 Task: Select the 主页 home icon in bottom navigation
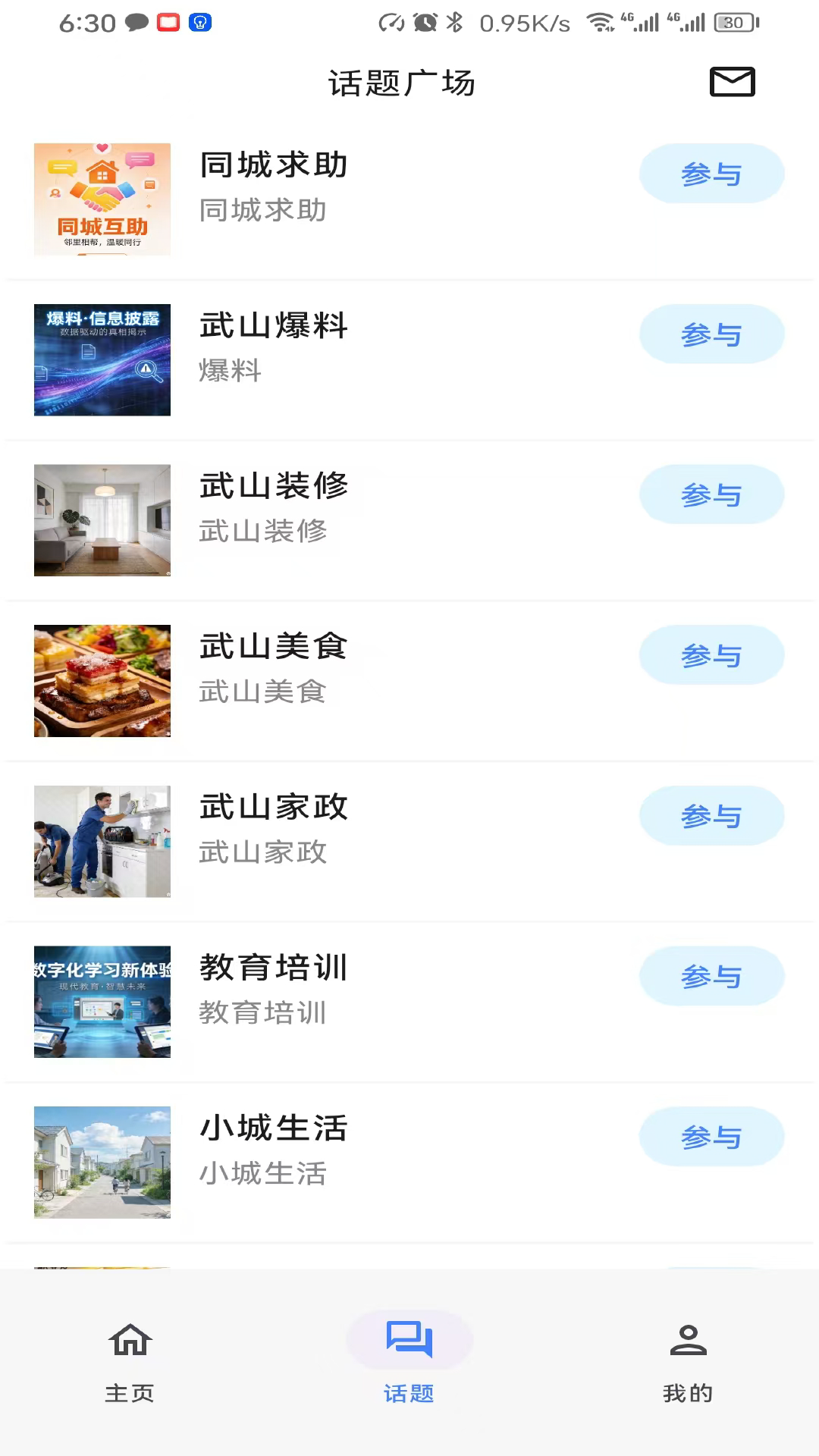point(131,1340)
